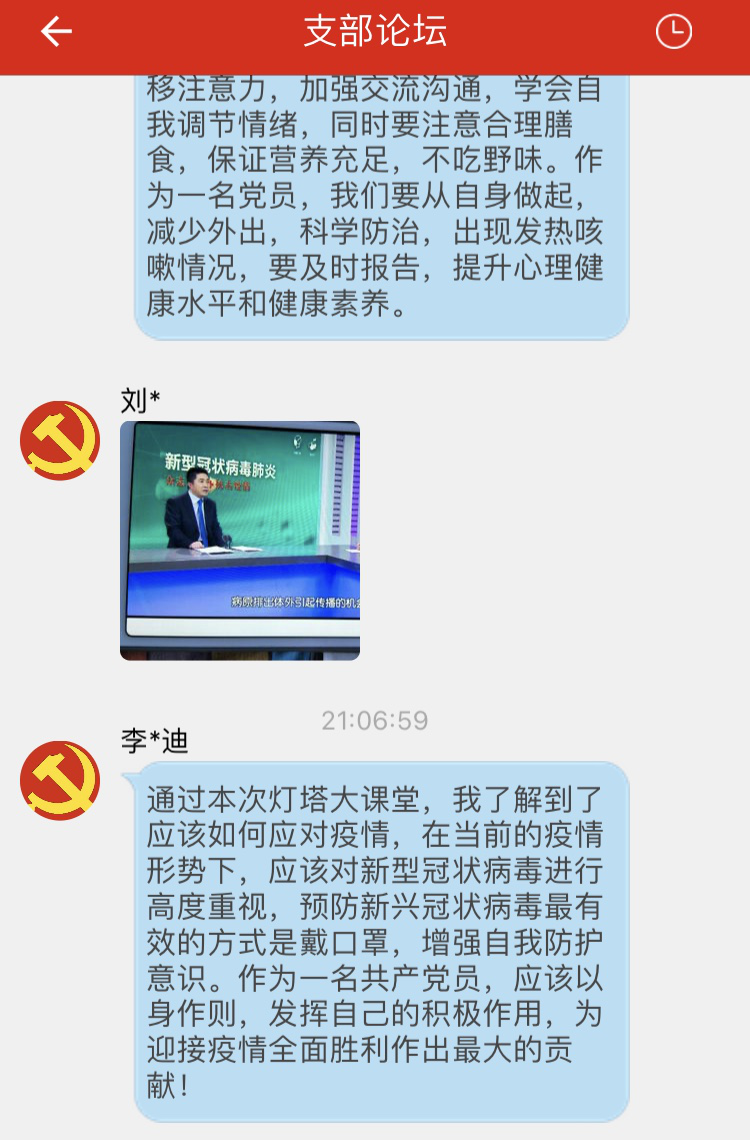Viewport: 750px width, 1140px height.
Task: Open the image shared by 刘*
Action: click(240, 540)
